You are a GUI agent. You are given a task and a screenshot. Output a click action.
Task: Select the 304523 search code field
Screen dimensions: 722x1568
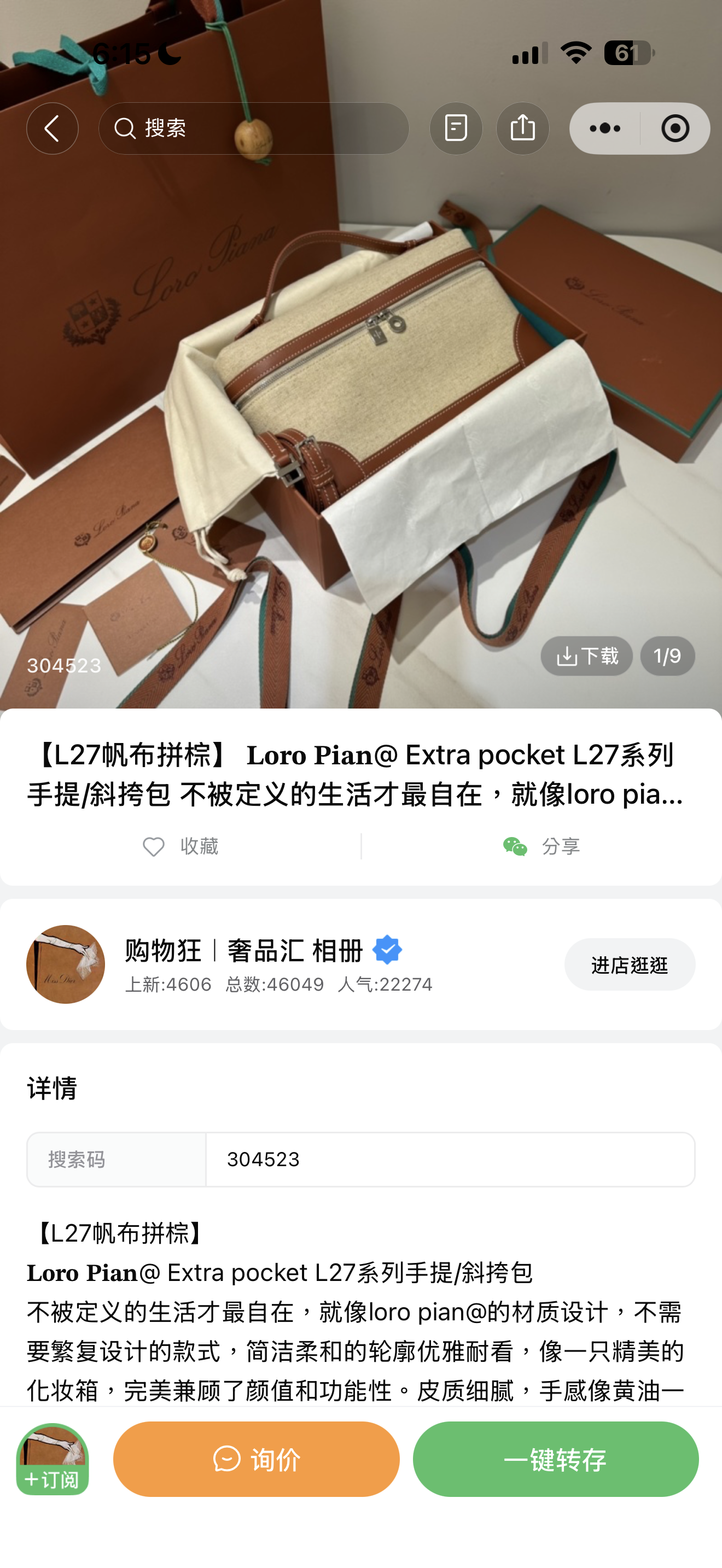click(x=449, y=1159)
